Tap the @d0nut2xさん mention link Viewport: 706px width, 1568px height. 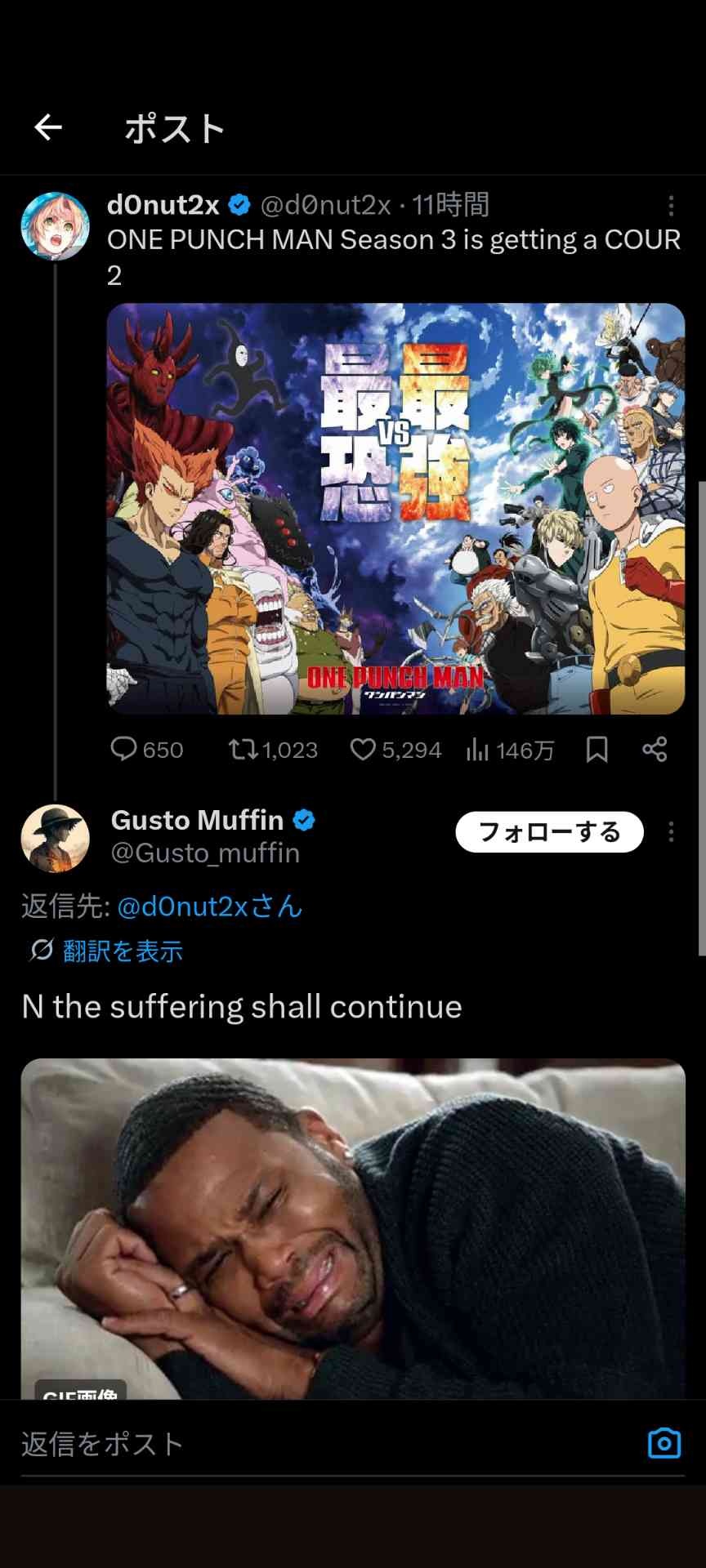click(x=209, y=906)
